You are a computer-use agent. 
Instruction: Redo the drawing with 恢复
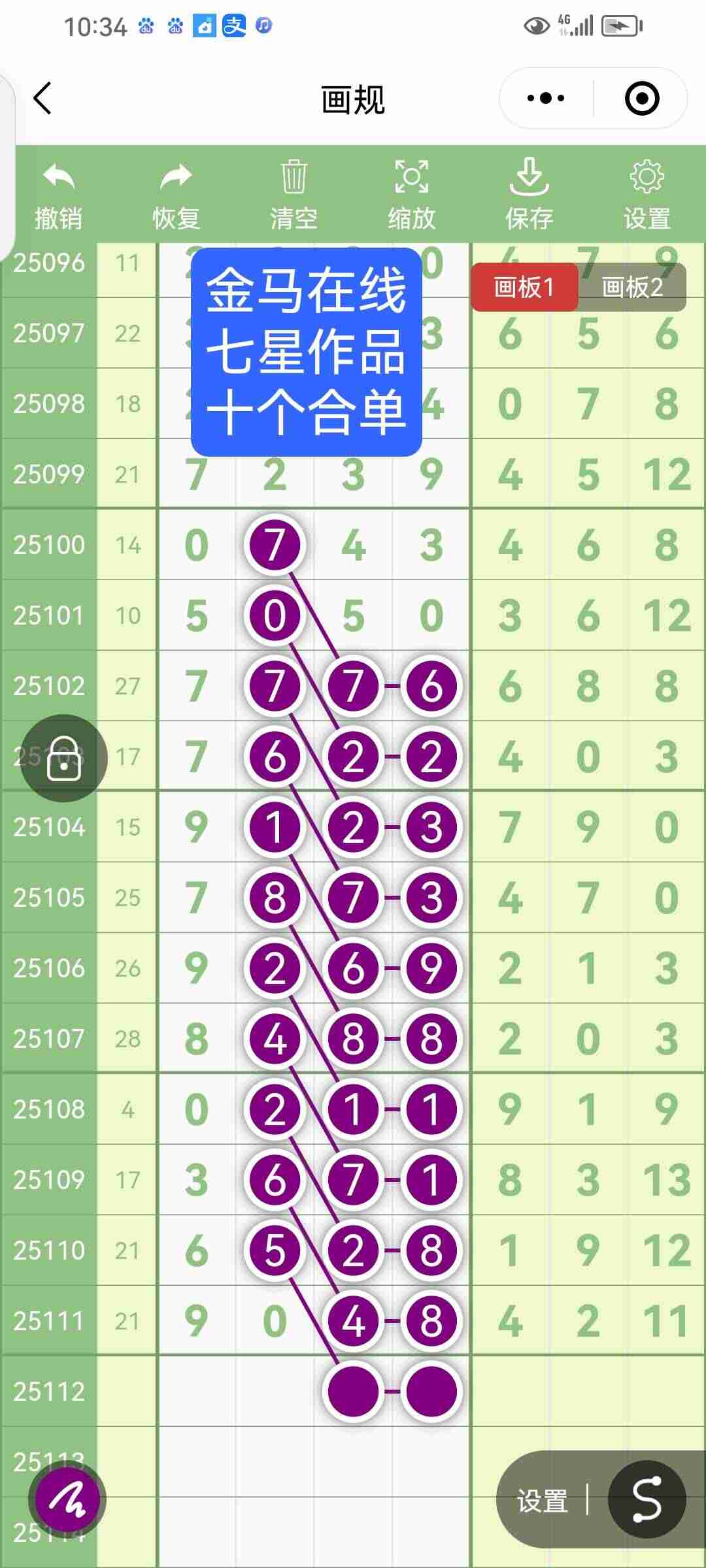175,189
